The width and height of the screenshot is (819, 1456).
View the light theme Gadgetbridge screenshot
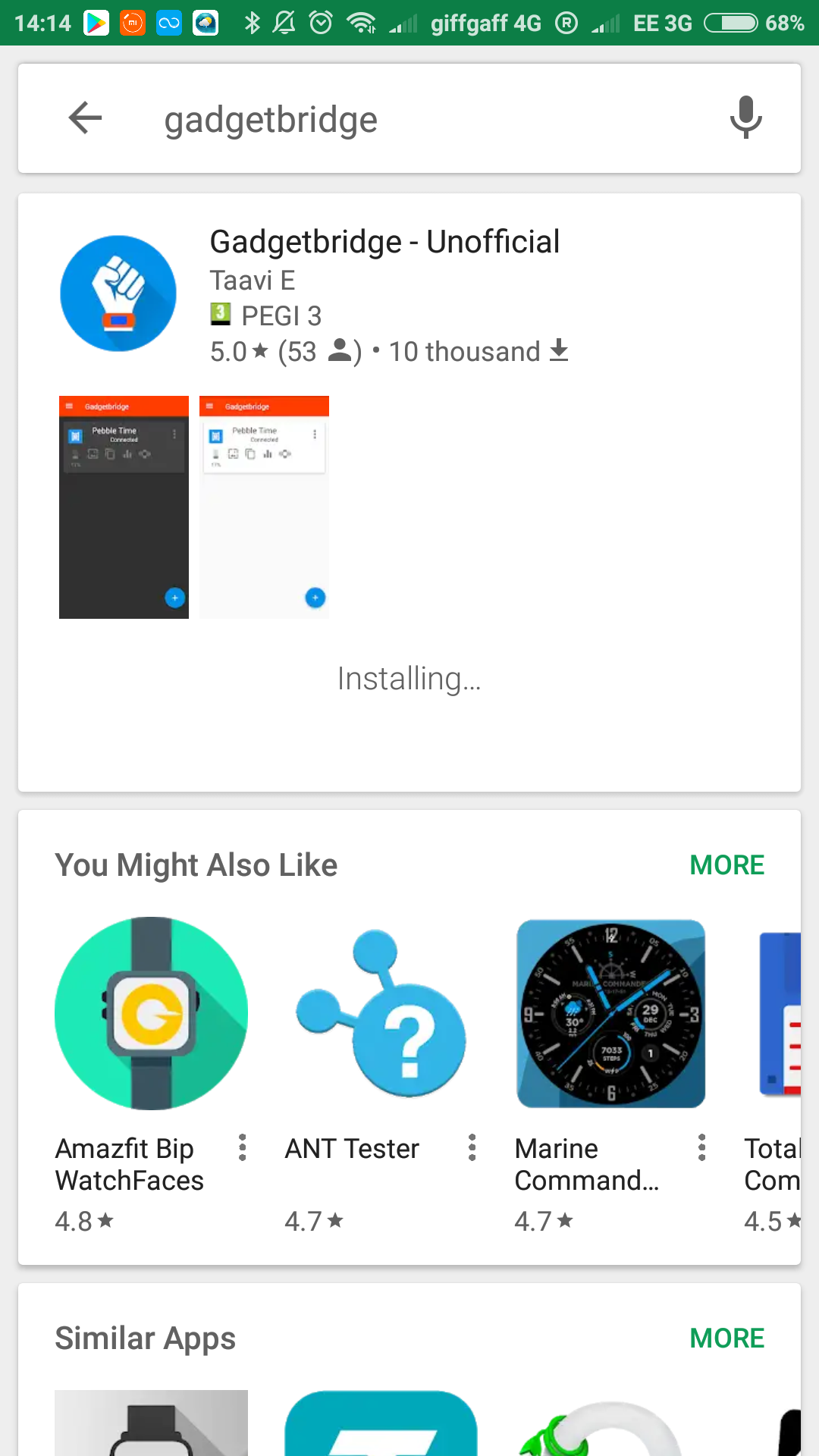[264, 507]
